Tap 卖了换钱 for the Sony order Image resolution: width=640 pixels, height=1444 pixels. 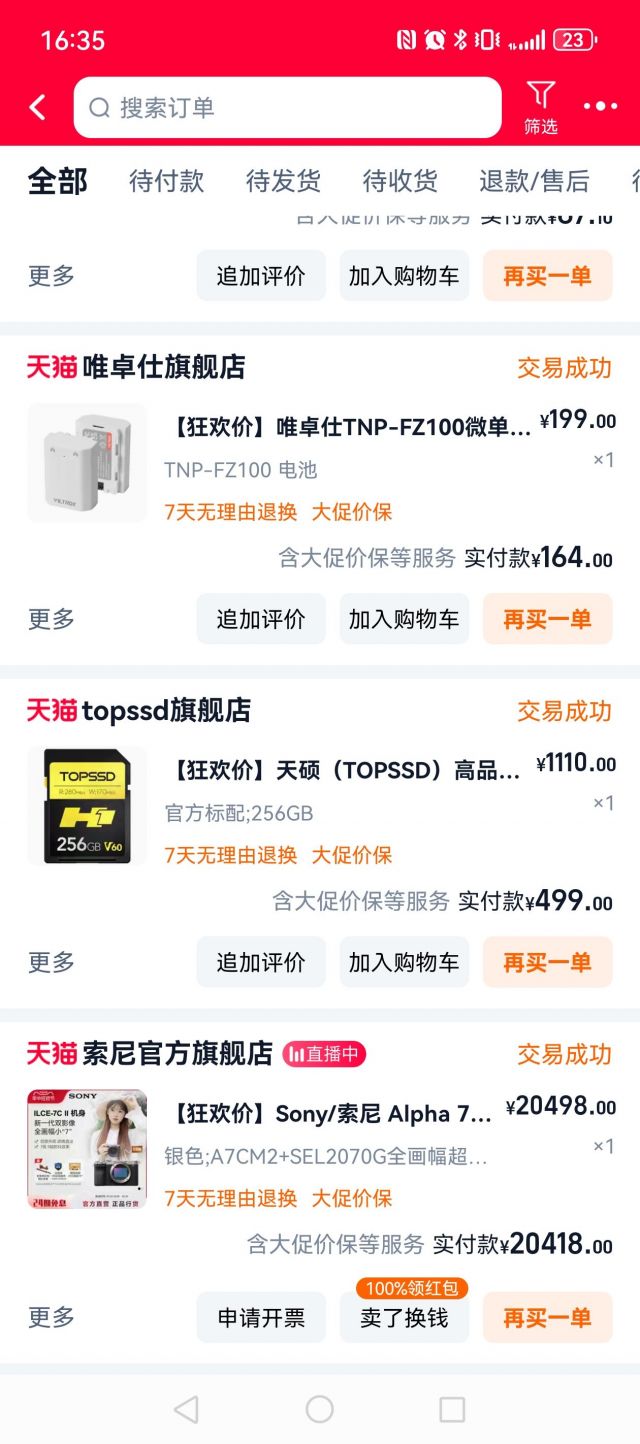coord(404,1318)
